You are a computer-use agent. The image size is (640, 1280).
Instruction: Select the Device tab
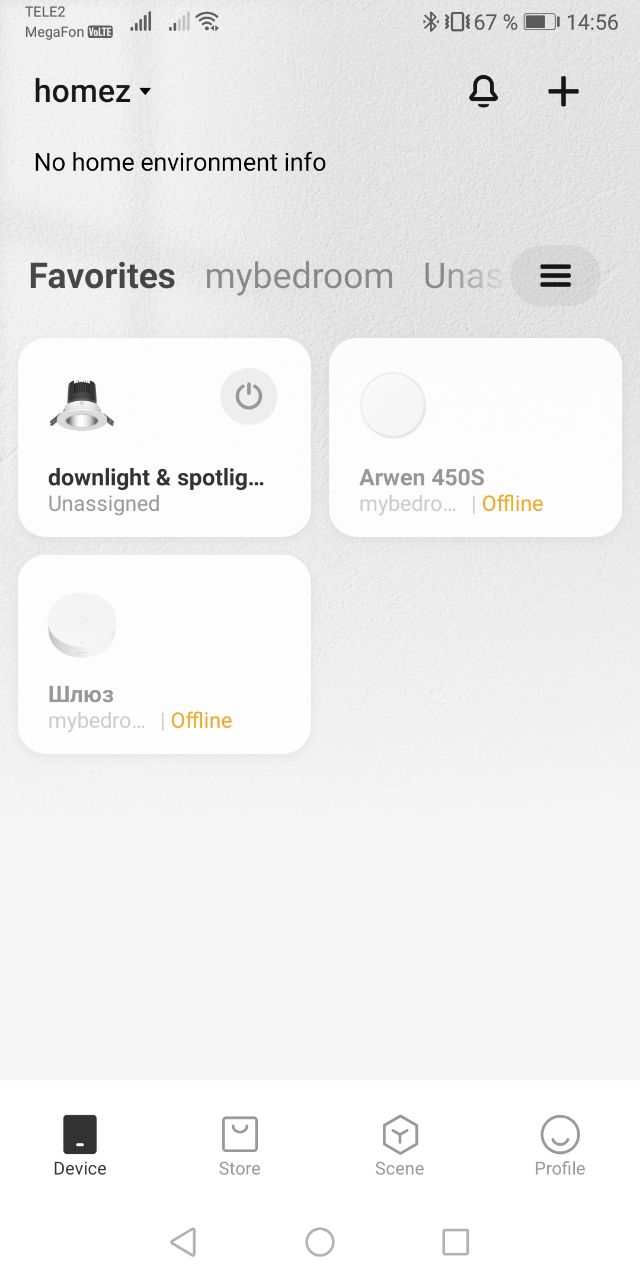tap(80, 1146)
